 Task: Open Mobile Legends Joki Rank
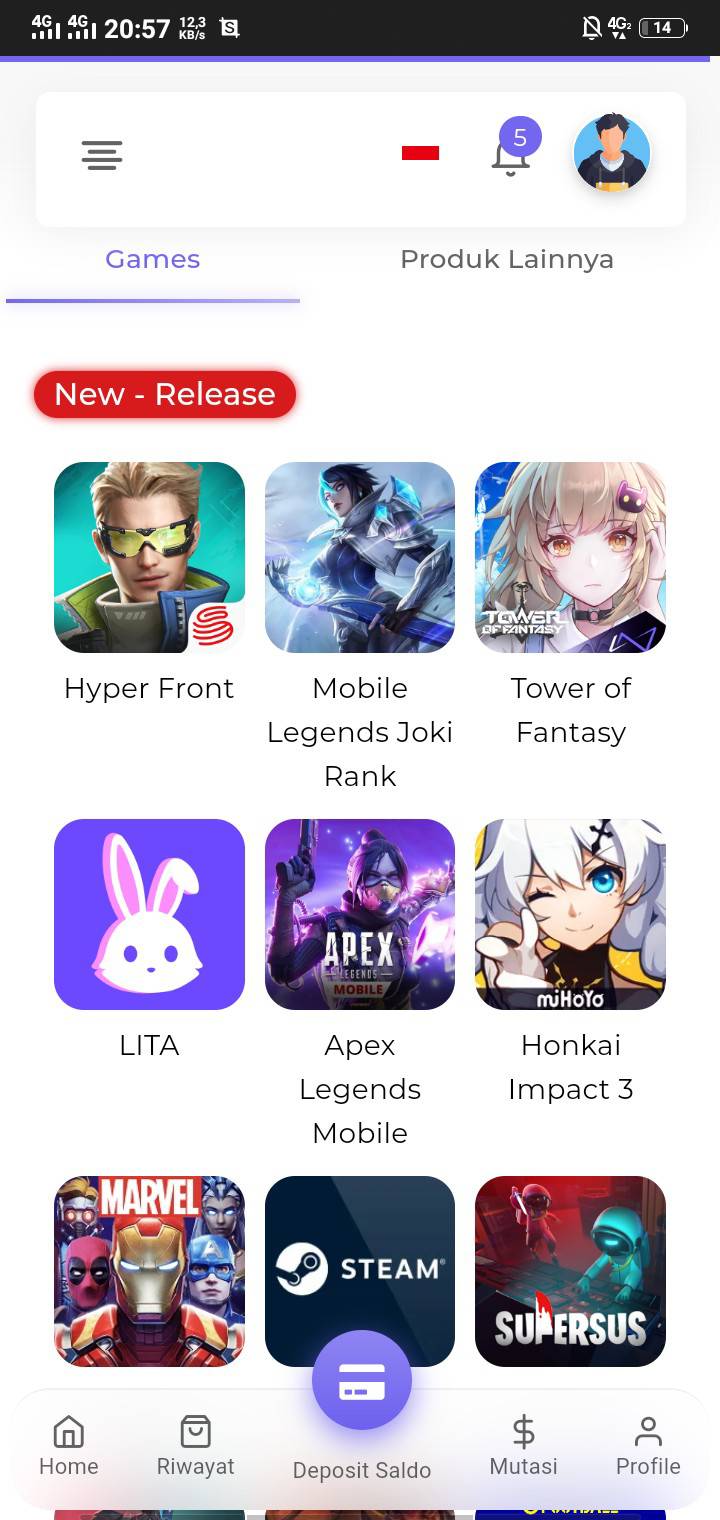click(x=360, y=557)
